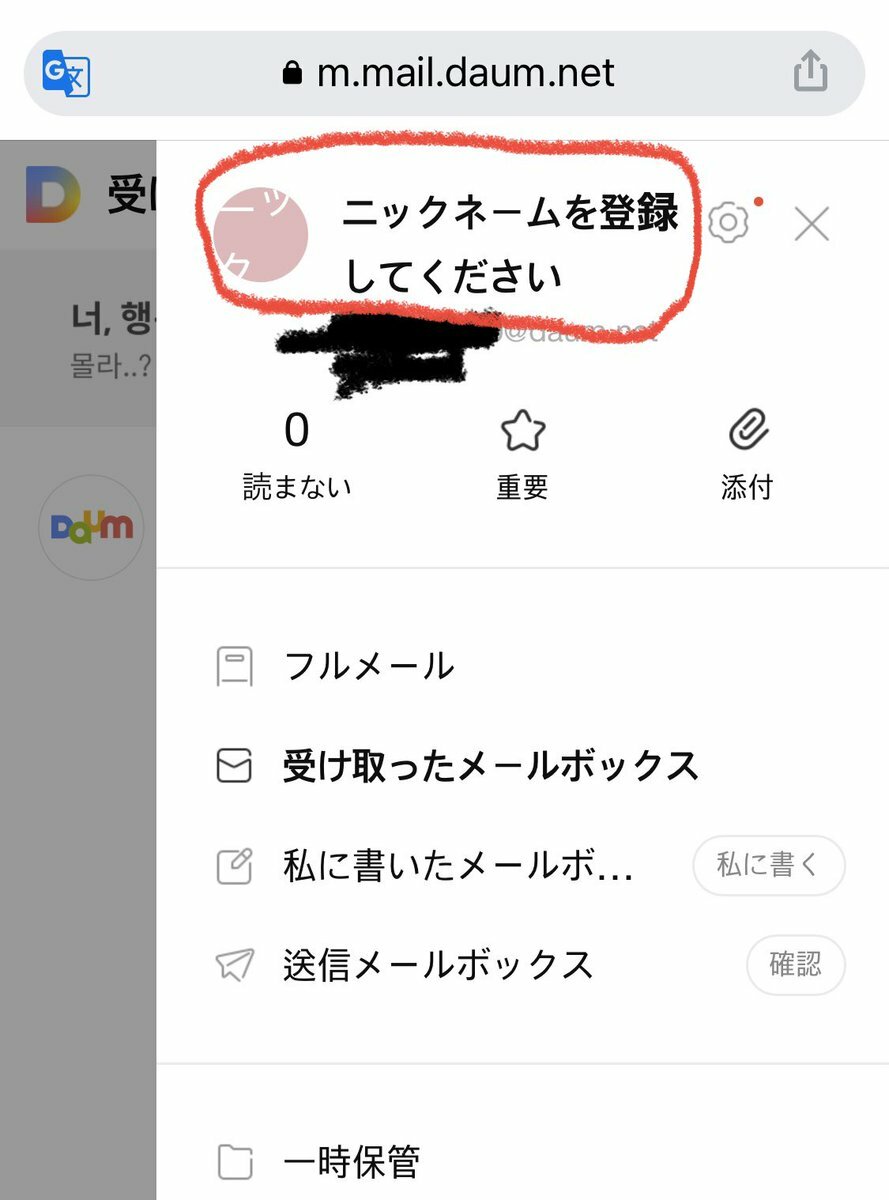Open 一時保管 drafts folder

click(350, 1162)
